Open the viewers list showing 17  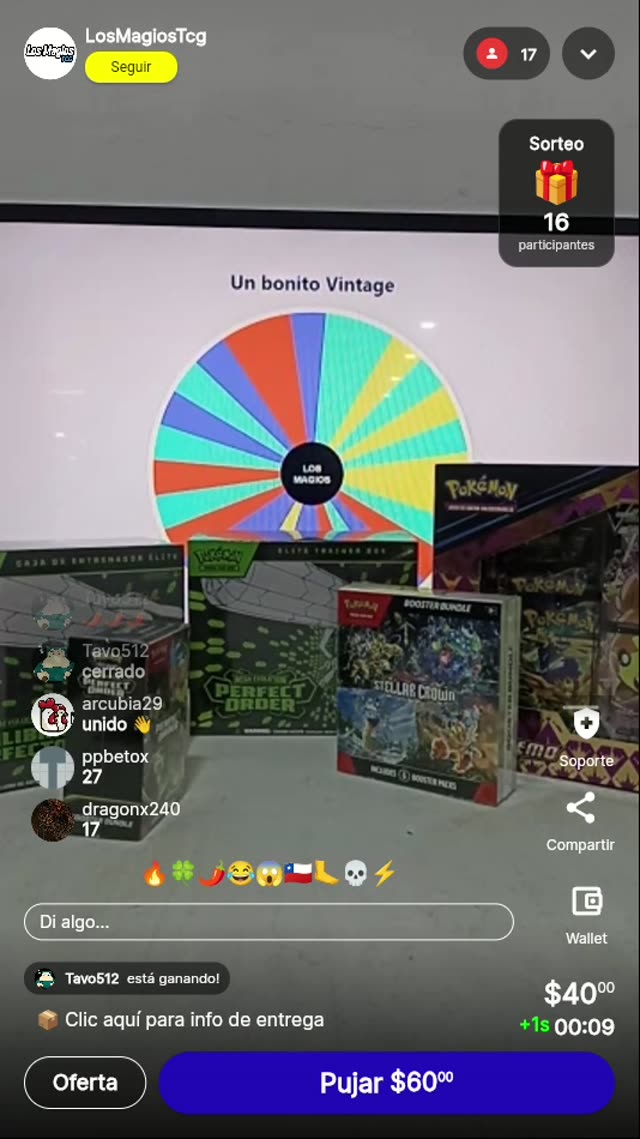pyautogui.click(x=506, y=54)
